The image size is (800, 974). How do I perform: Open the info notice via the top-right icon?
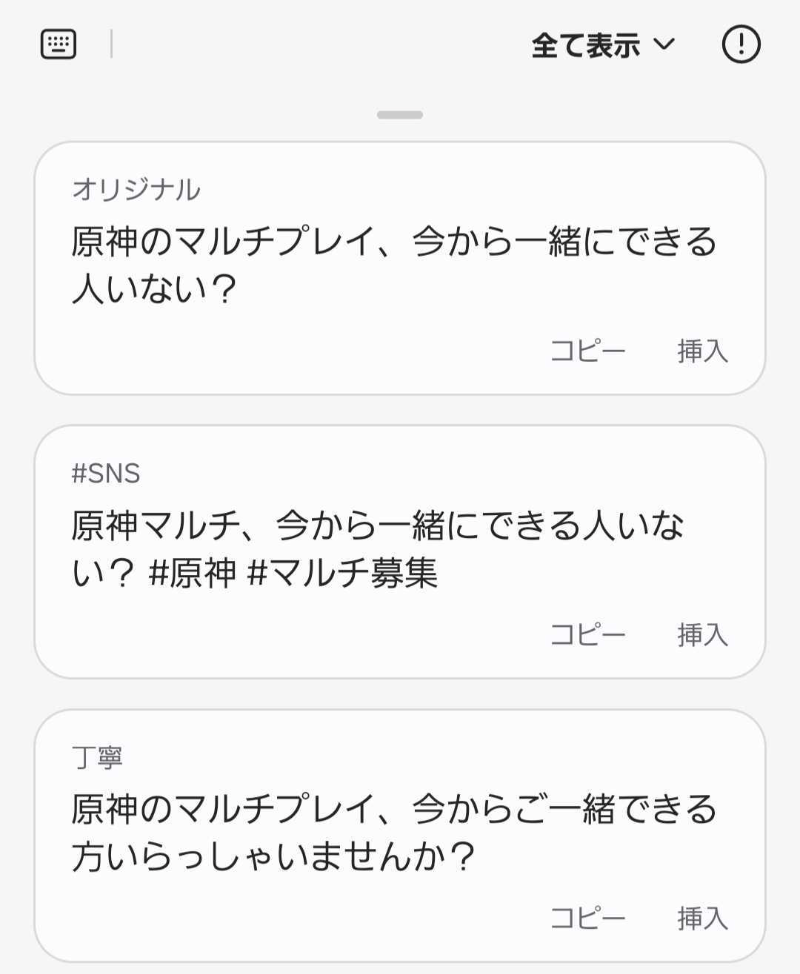[741, 45]
